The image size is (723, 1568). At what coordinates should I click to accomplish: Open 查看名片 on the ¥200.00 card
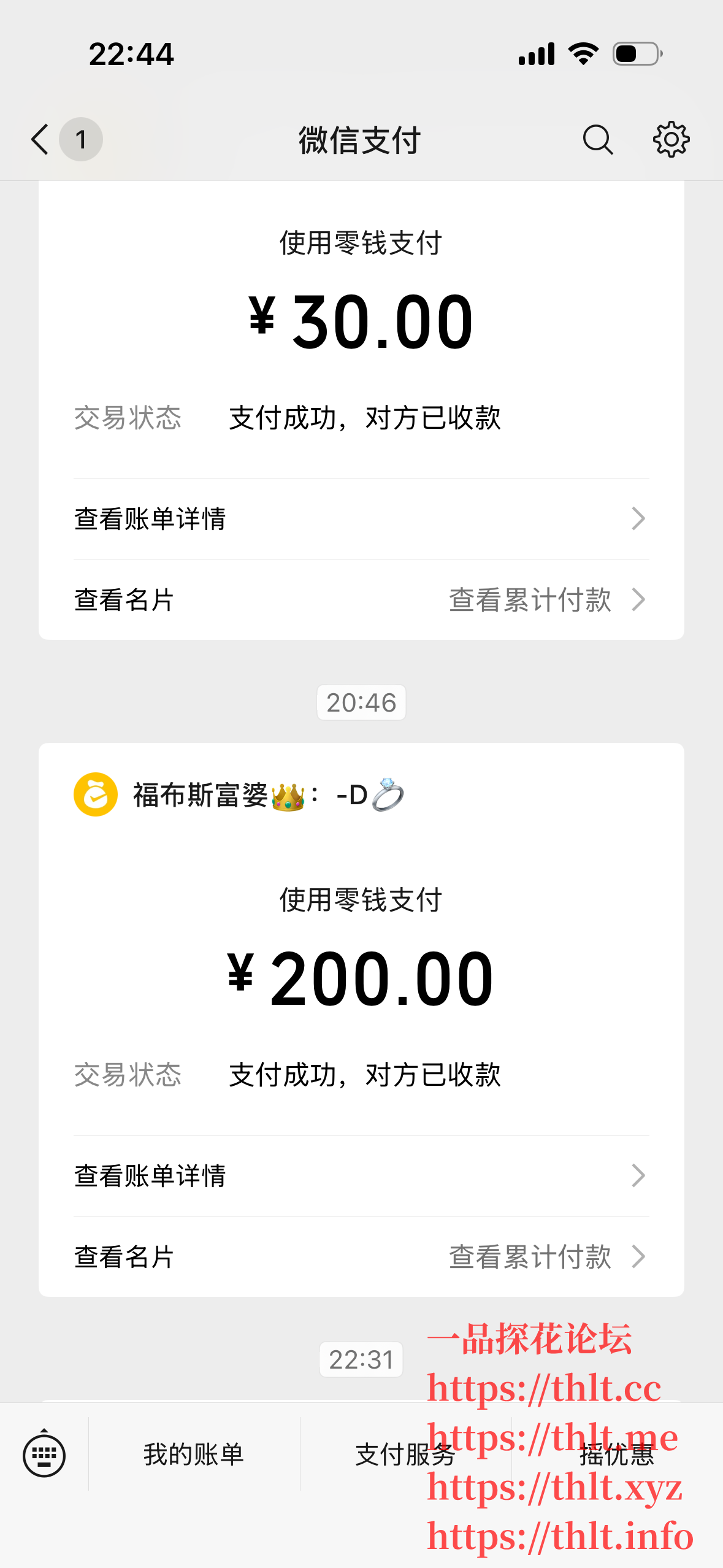(x=123, y=1257)
